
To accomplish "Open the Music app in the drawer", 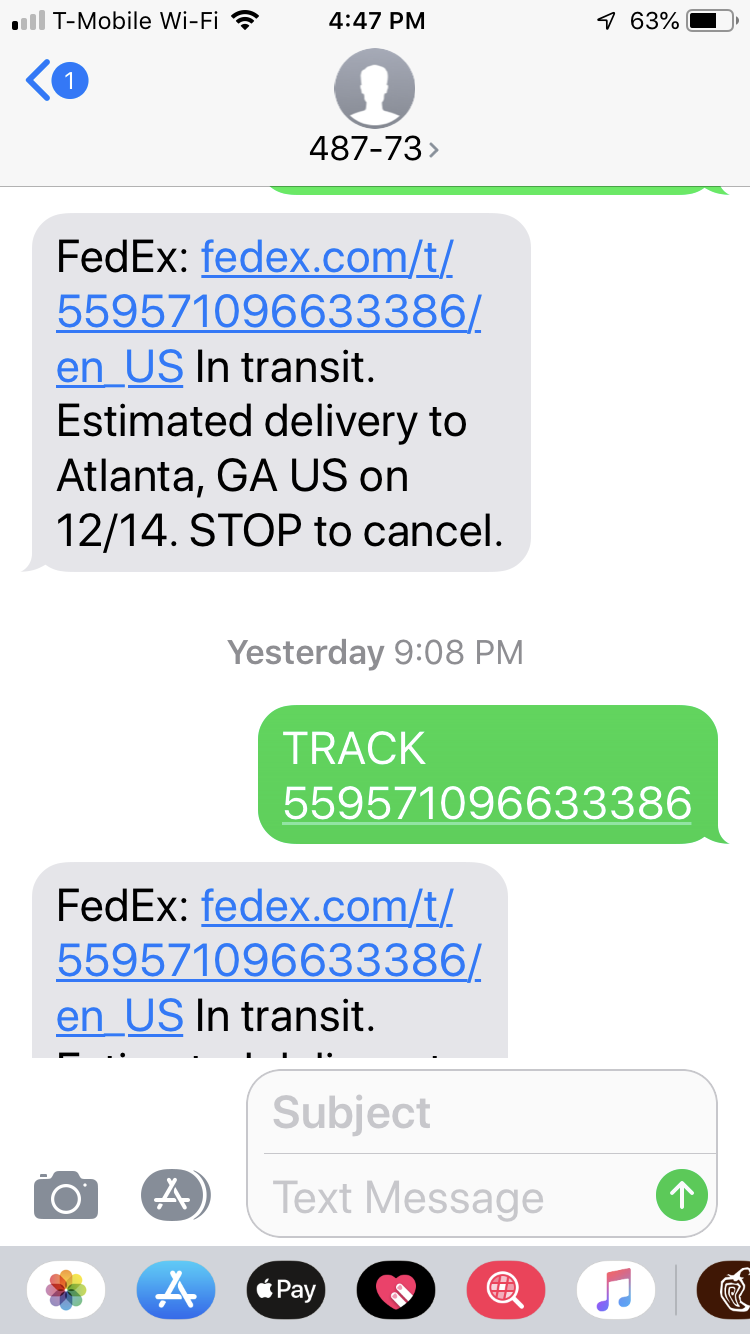I will coord(616,1289).
